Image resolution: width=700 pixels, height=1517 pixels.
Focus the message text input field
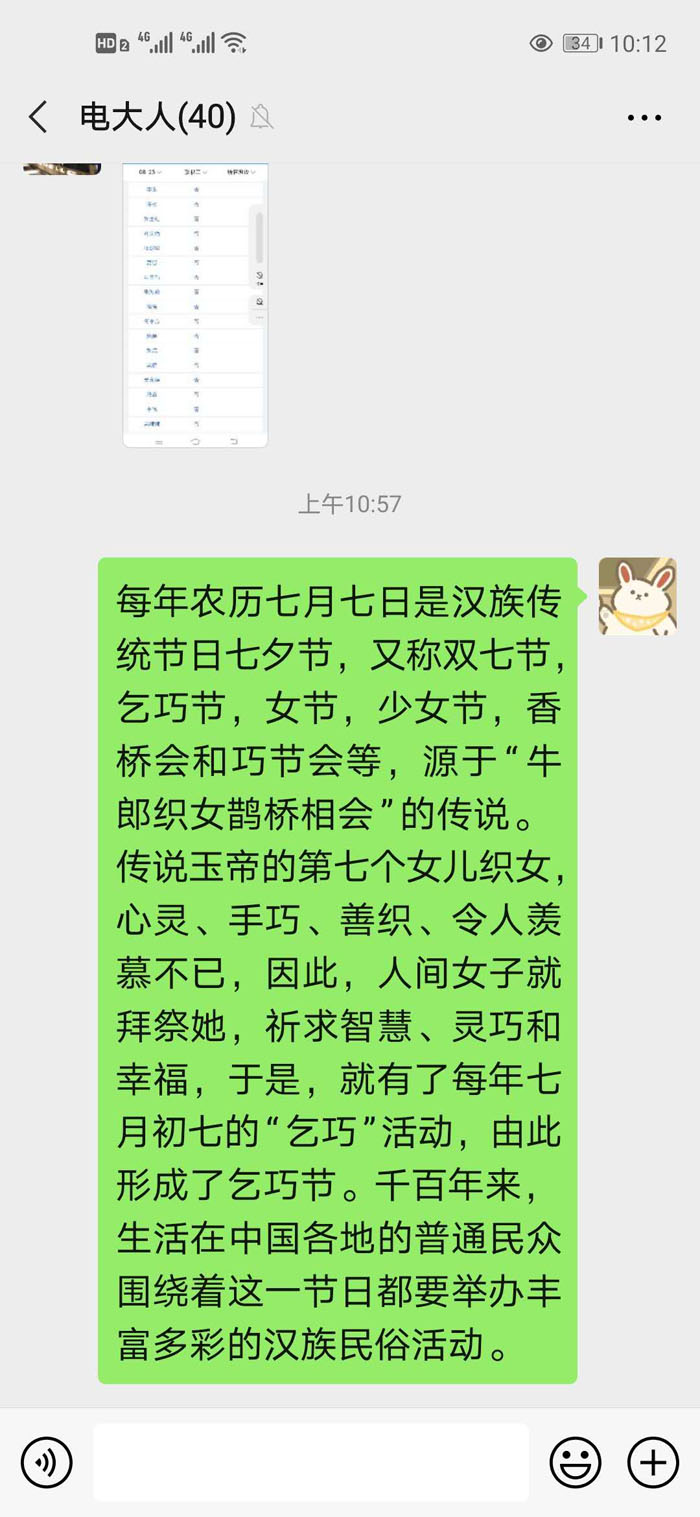click(311, 1463)
